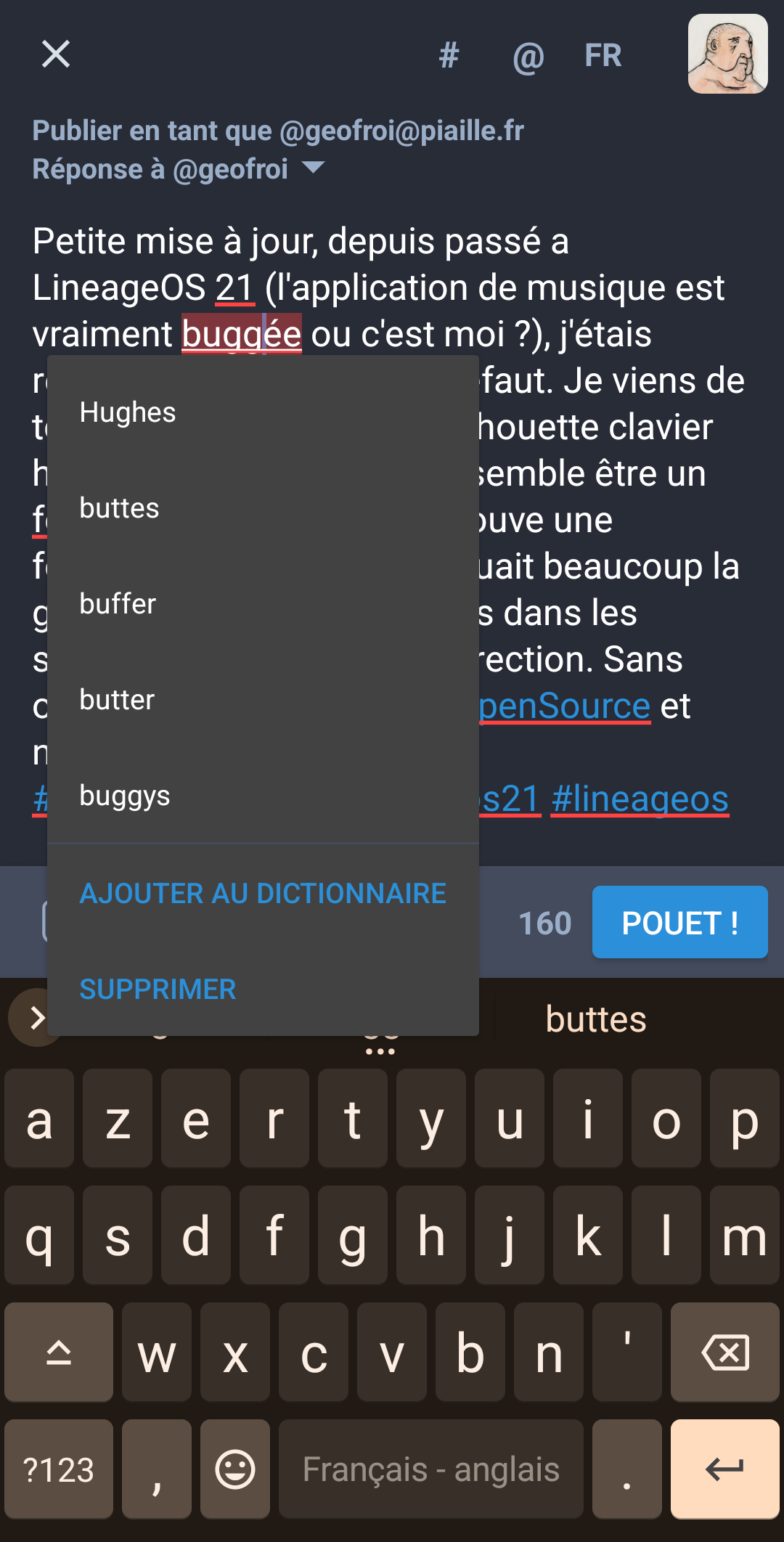The height and width of the screenshot is (1542, 784).
Task: Expand the reply to @geofroi dropdown
Action: pos(313,168)
